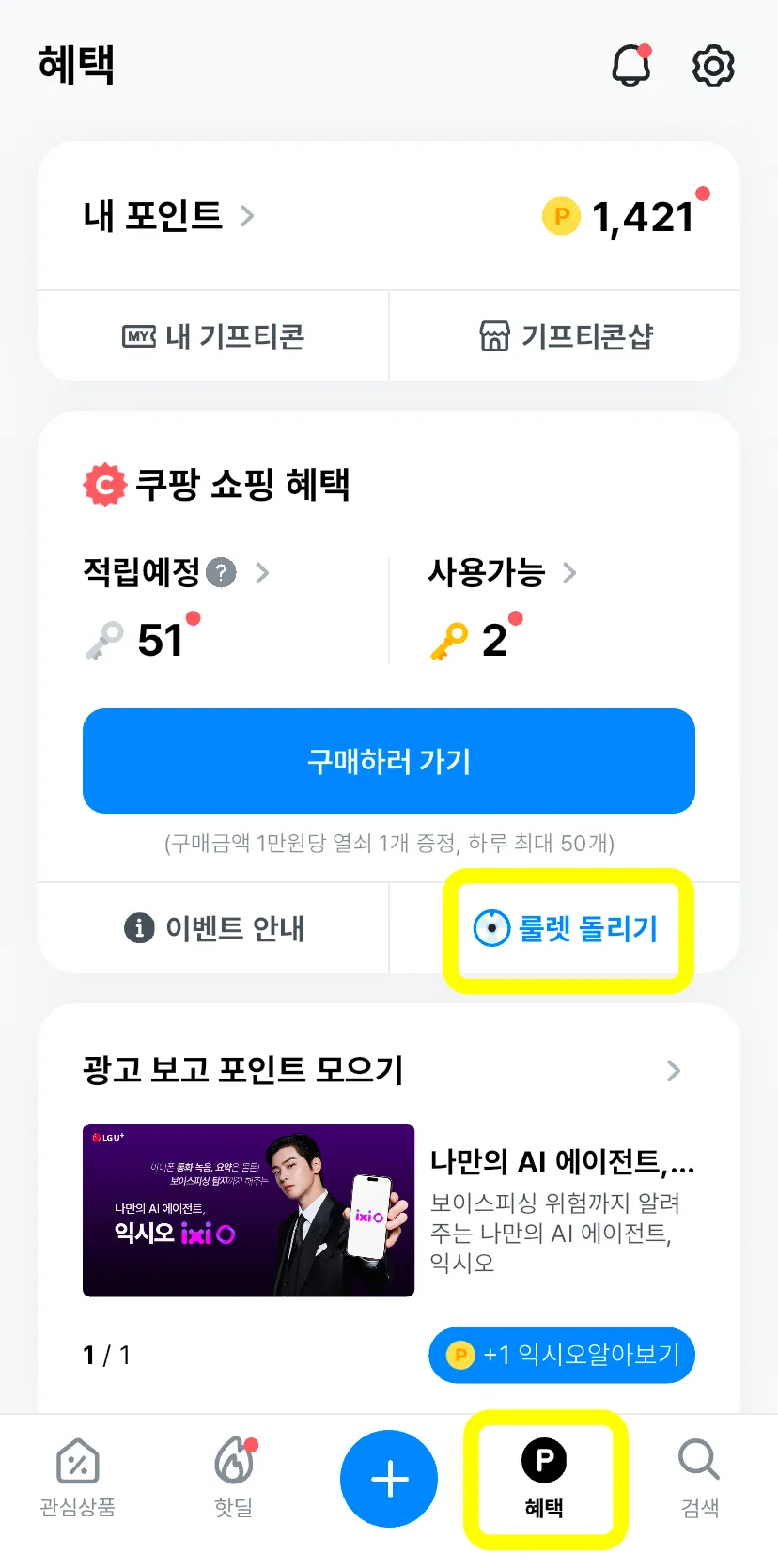Click the yellow P coin beside 1,421

click(561, 216)
